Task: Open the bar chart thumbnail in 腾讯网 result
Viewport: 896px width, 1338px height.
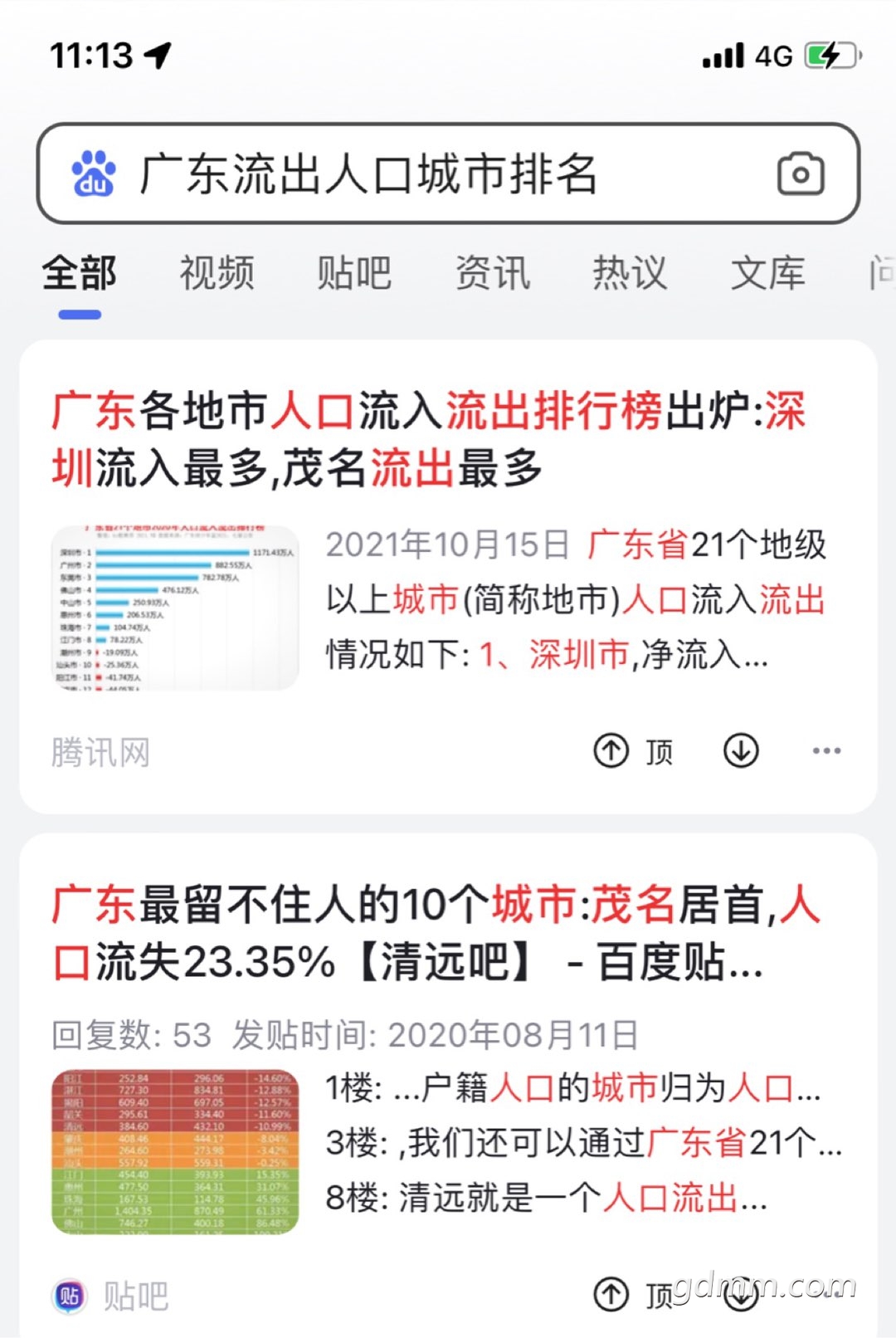Action: [175, 608]
